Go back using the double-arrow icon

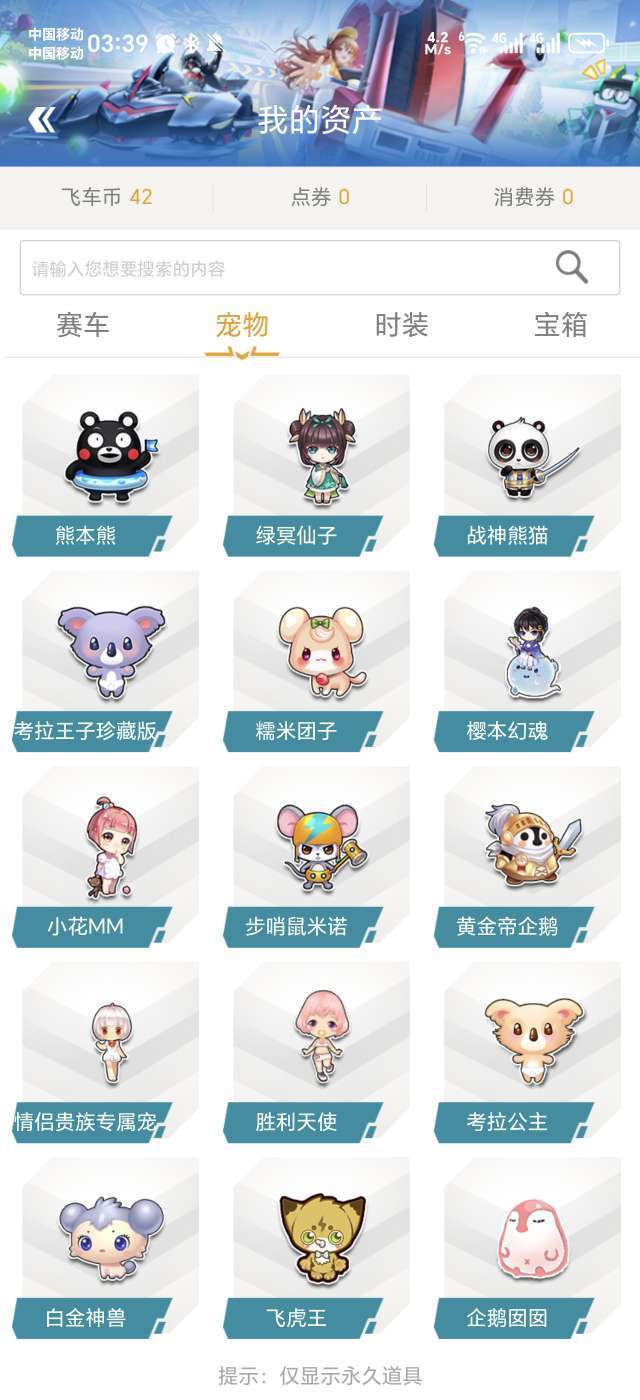(x=42, y=120)
